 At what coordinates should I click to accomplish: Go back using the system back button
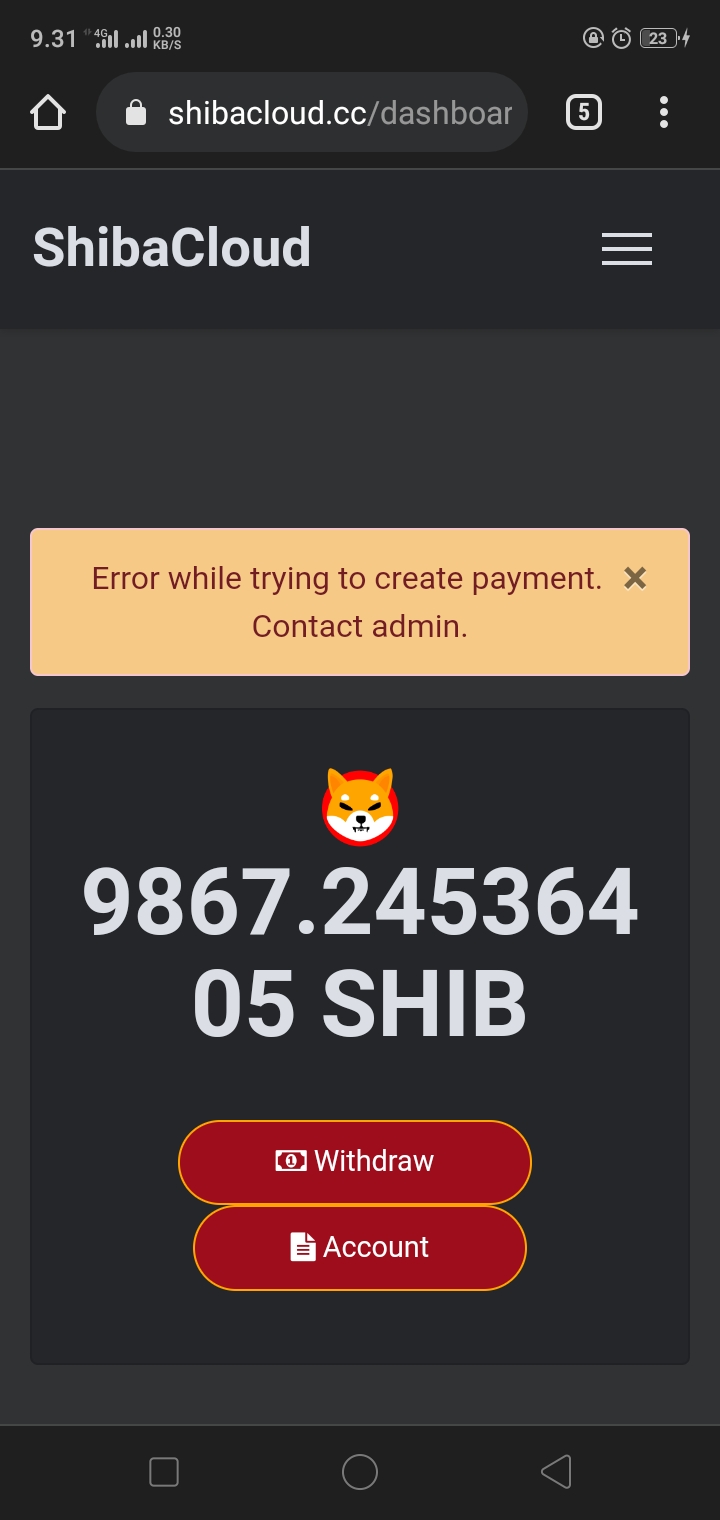click(x=556, y=1472)
